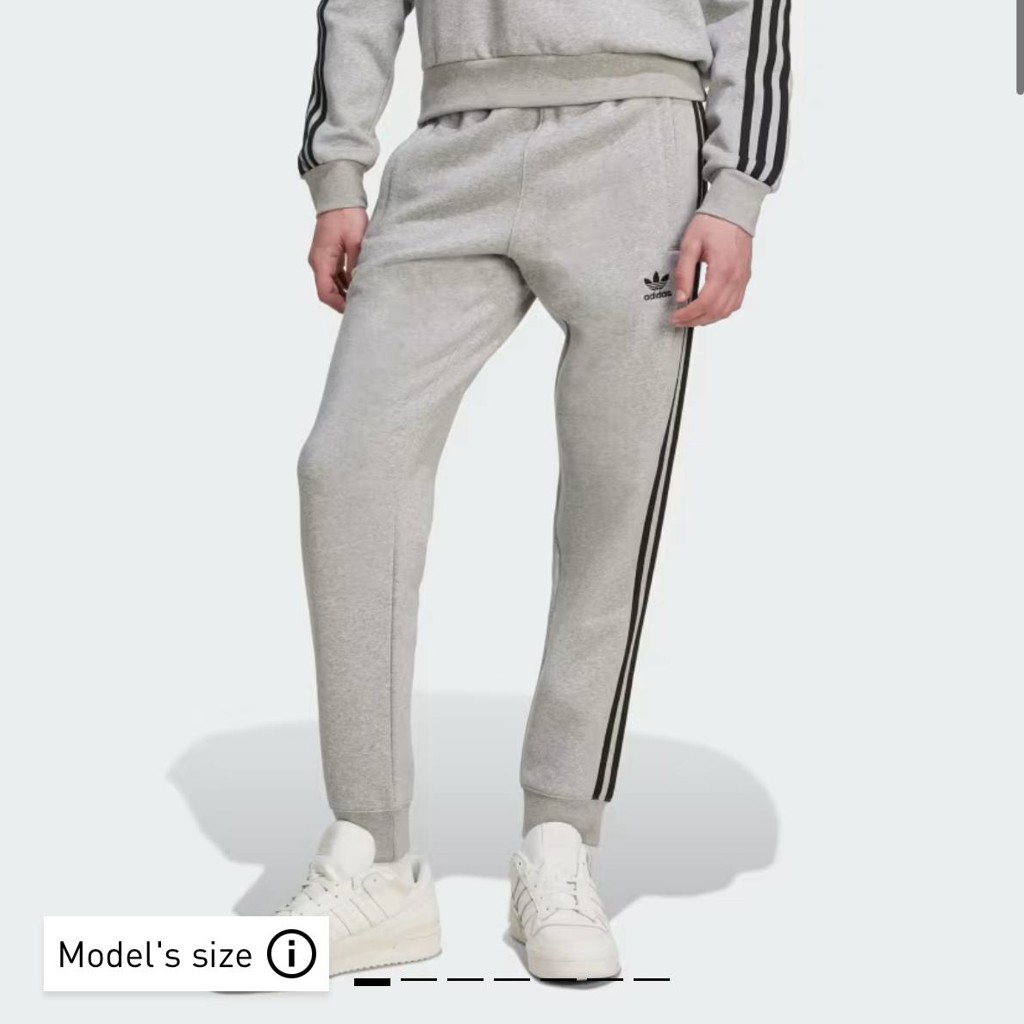Viewport: 1024px width, 1024px height.
Task: Jump to the second image carousel indicator
Action: point(419,980)
